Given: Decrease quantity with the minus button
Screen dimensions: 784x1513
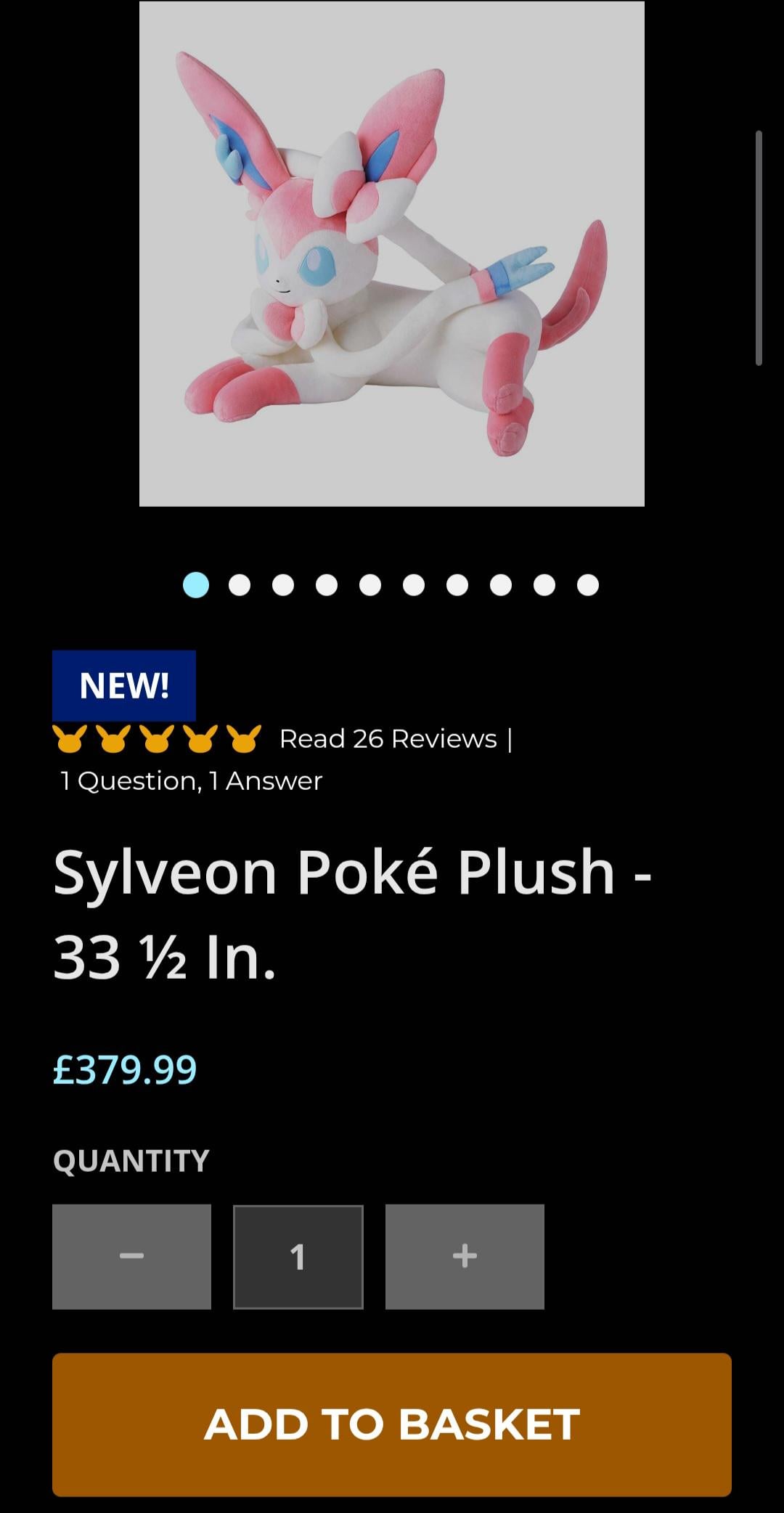Looking at the screenshot, I should tap(131, 1257).
